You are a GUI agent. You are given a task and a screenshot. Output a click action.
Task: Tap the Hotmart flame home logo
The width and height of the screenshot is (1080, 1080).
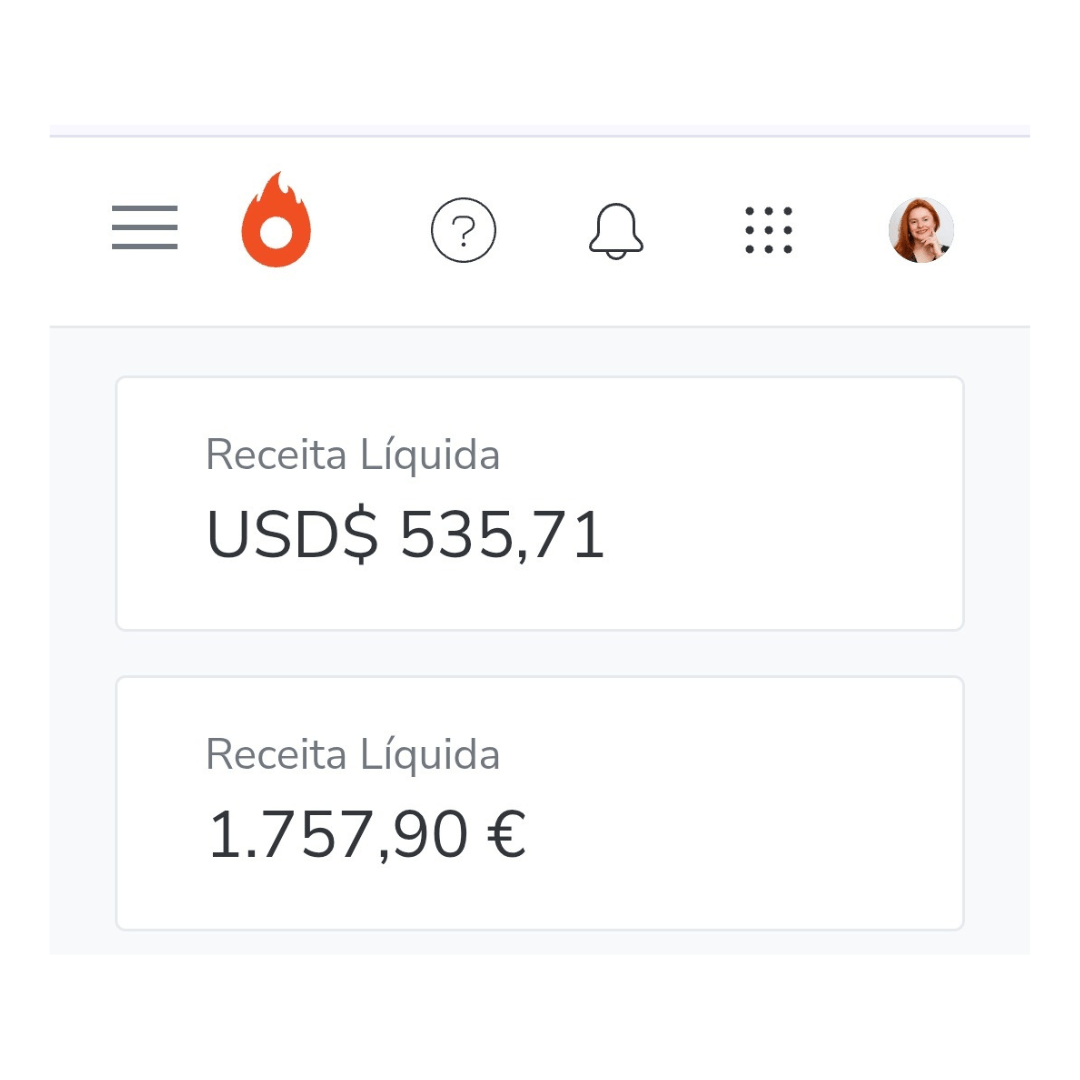coord(276,222)
